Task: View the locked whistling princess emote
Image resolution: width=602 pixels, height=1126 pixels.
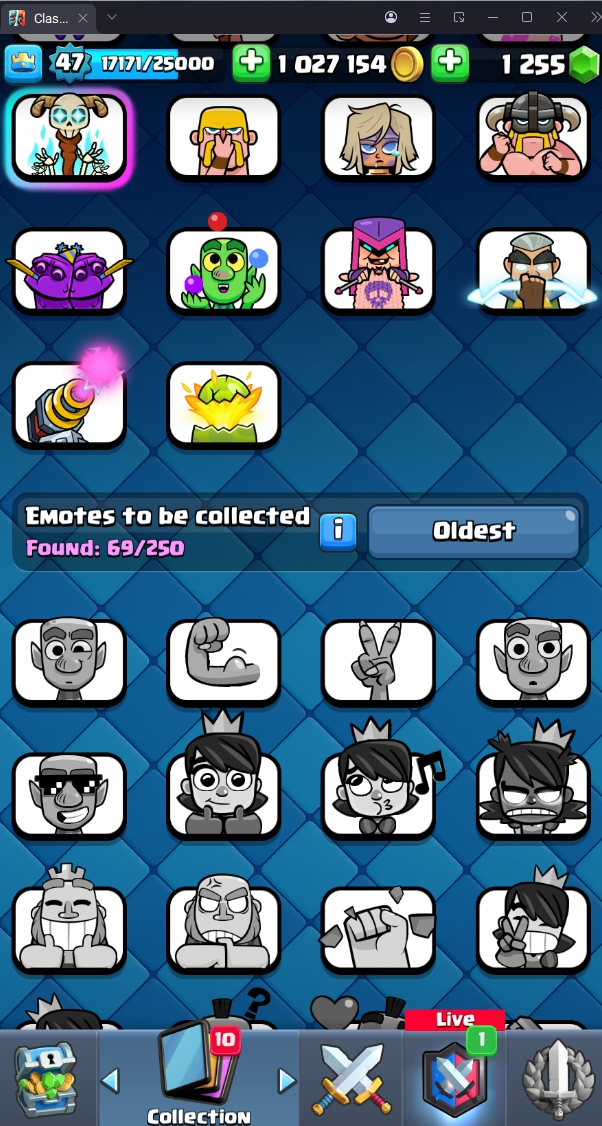Action: point(378,794)
